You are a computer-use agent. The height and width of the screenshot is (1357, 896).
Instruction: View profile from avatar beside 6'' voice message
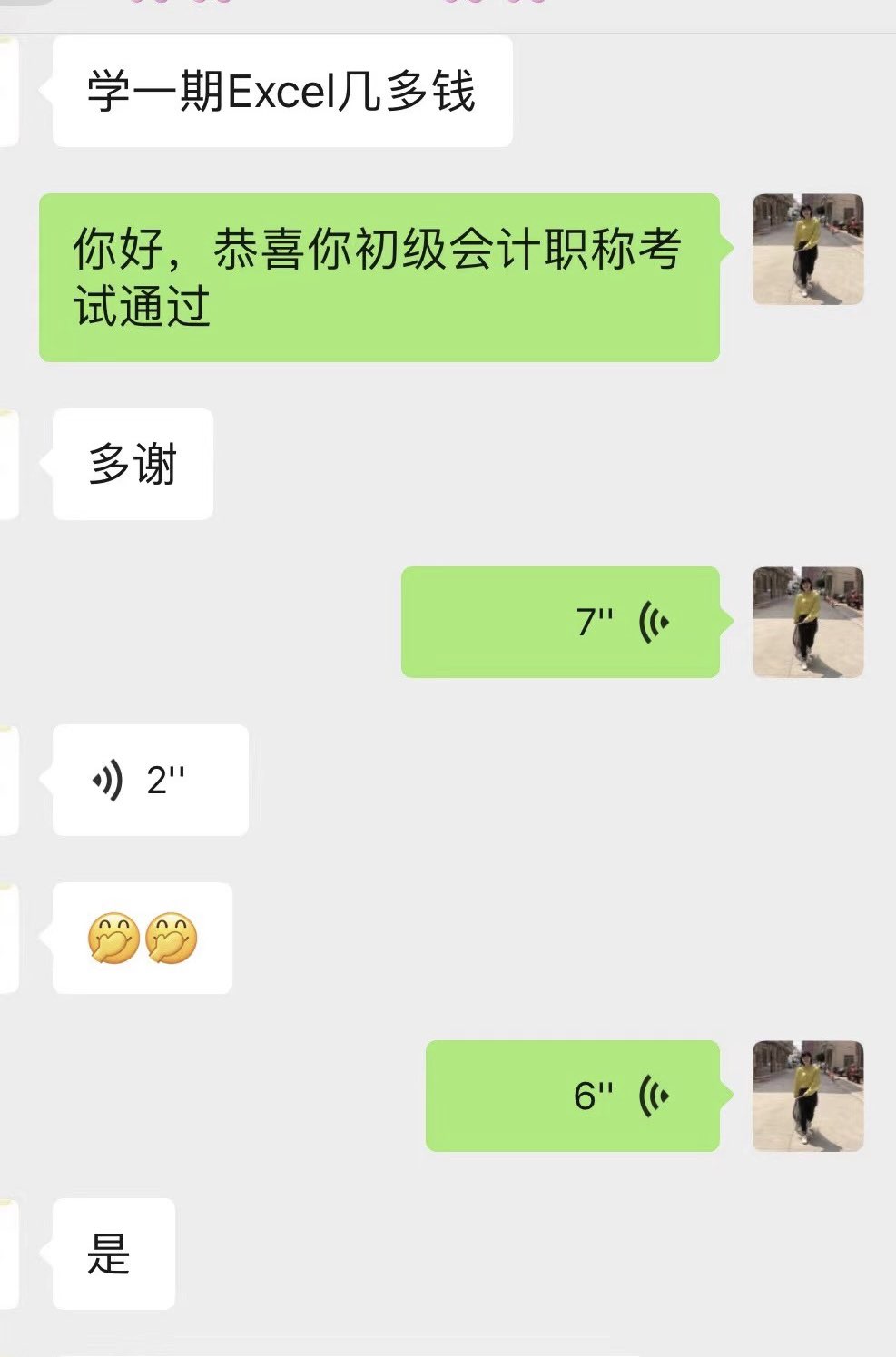point(807,1096)
